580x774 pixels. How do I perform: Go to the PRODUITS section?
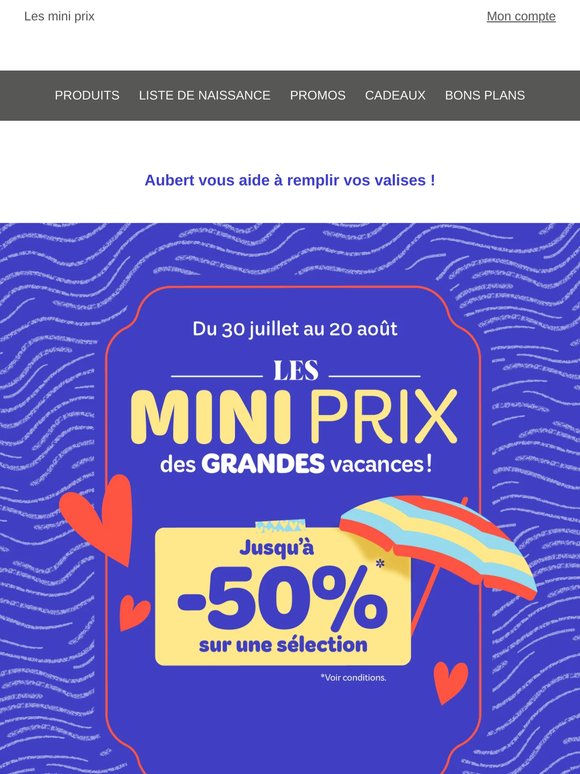87,95
